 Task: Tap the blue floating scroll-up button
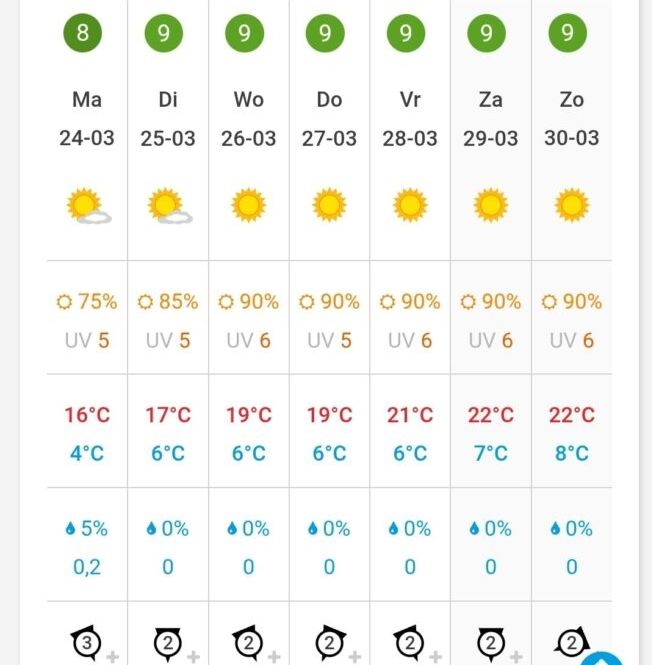click(603, 658)
